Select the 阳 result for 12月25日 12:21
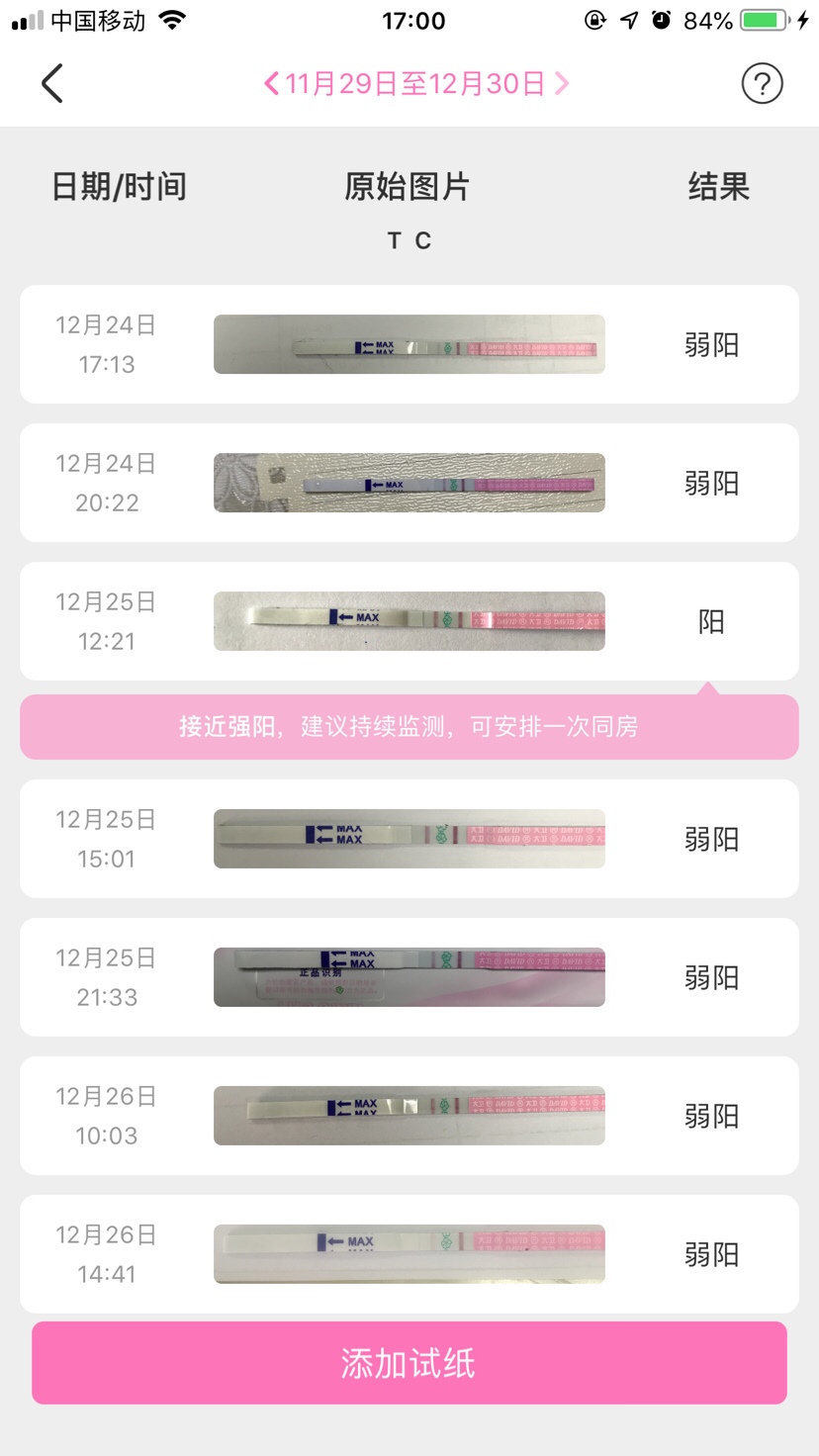The height and width of the screenshot is (1456, 819). point(710,621)
